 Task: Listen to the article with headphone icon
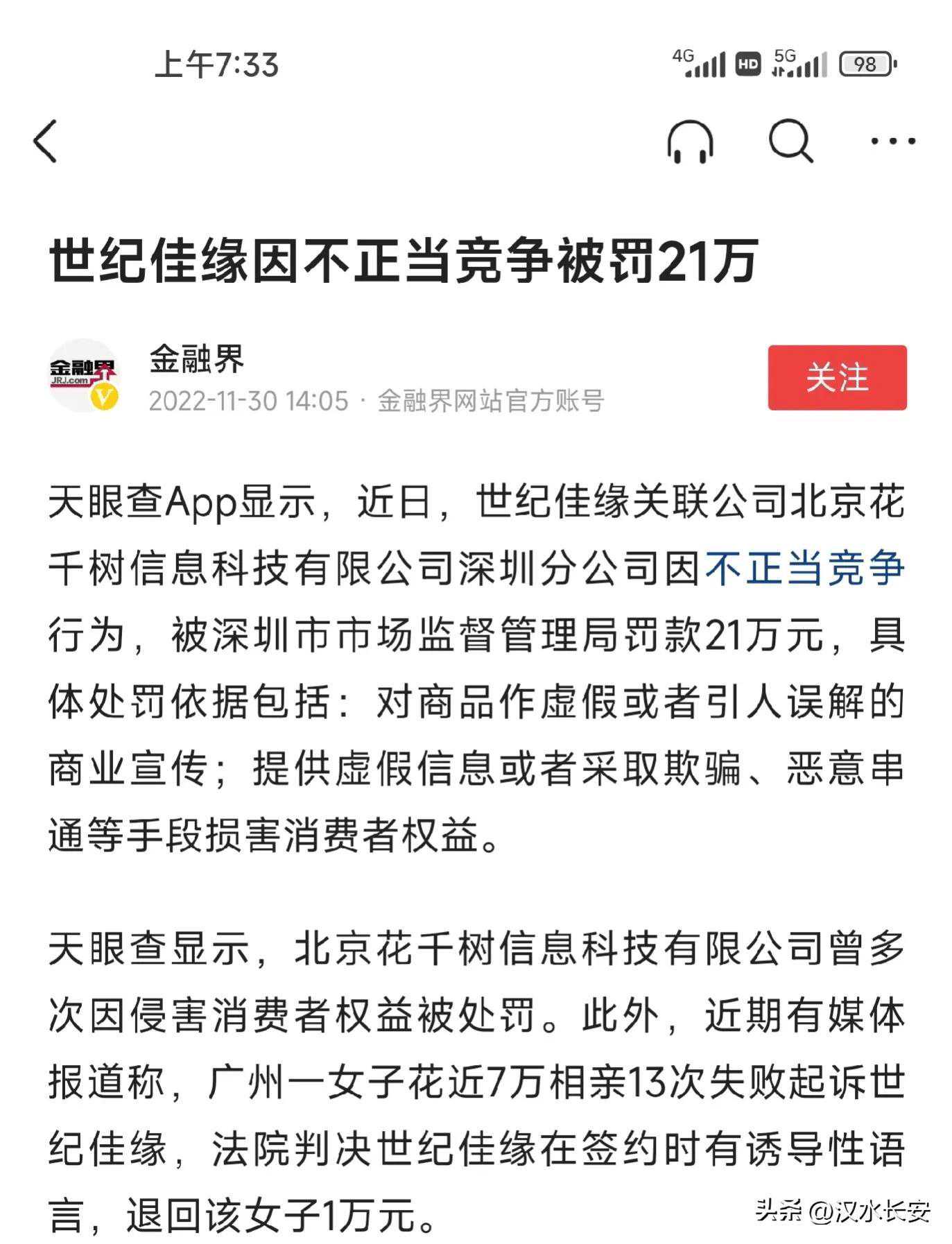coord(690,141)
